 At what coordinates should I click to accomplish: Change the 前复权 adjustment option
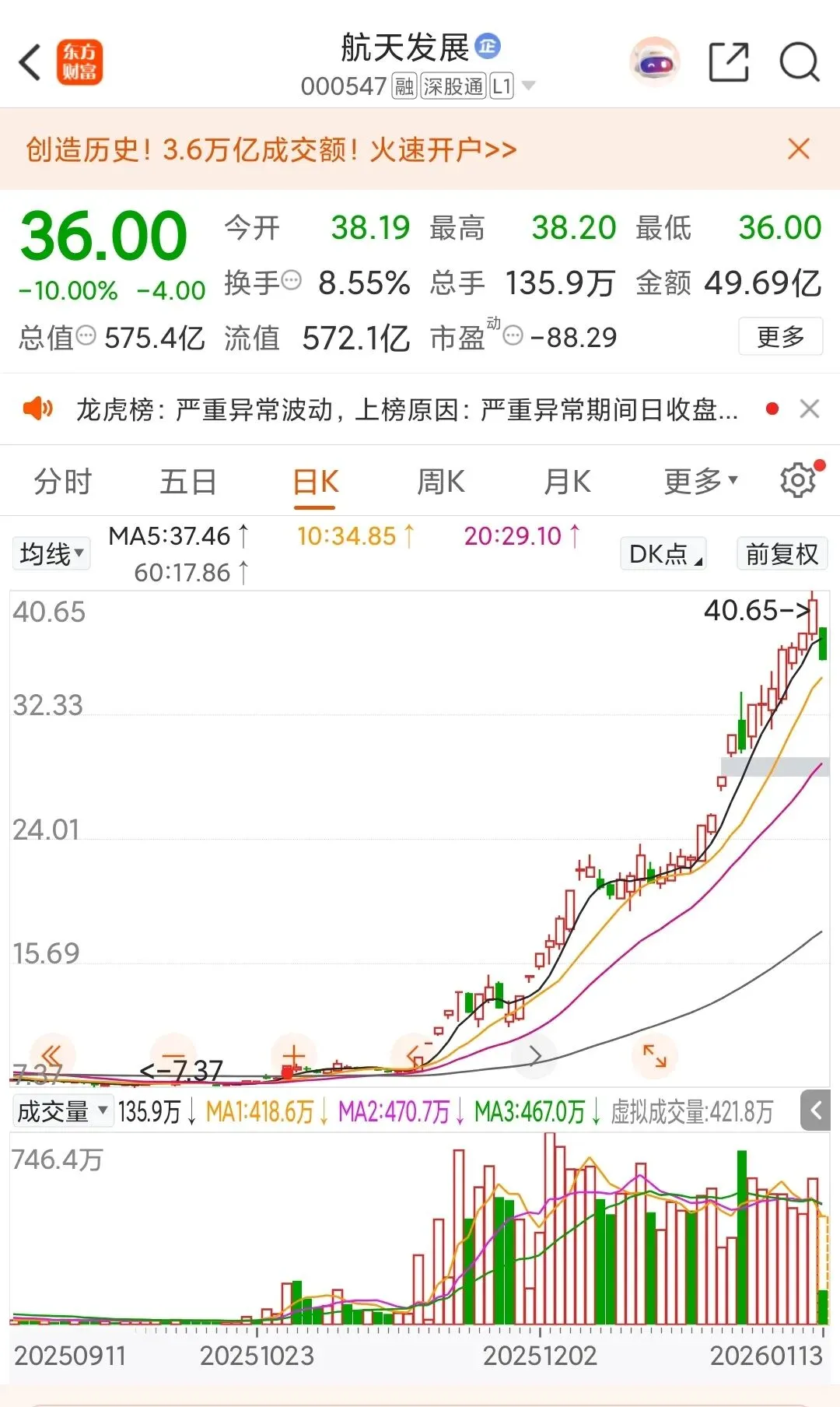(782, 554)
